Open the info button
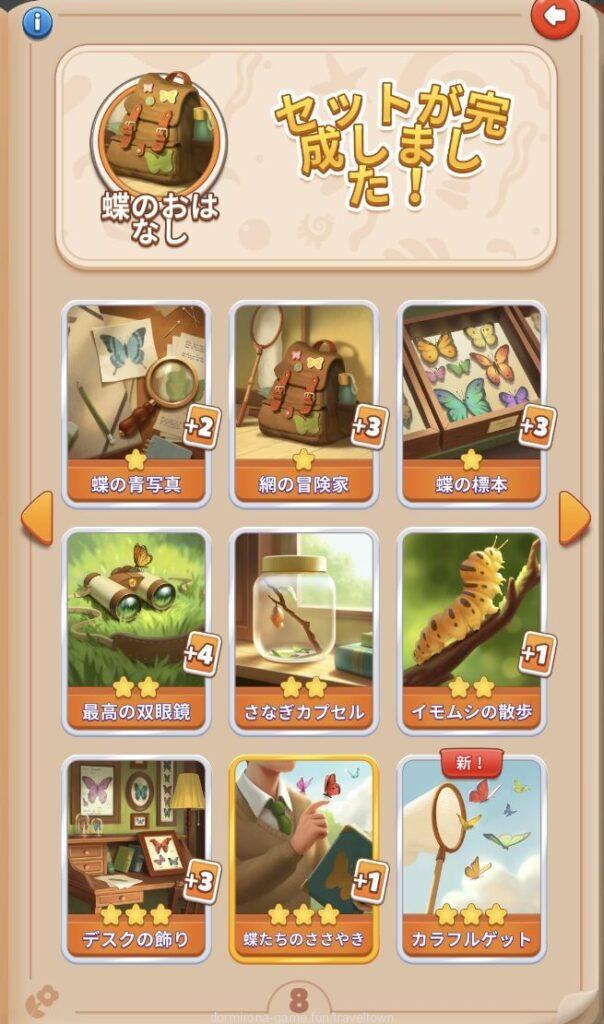604x1024 pixels. click(x=37, y=21)
